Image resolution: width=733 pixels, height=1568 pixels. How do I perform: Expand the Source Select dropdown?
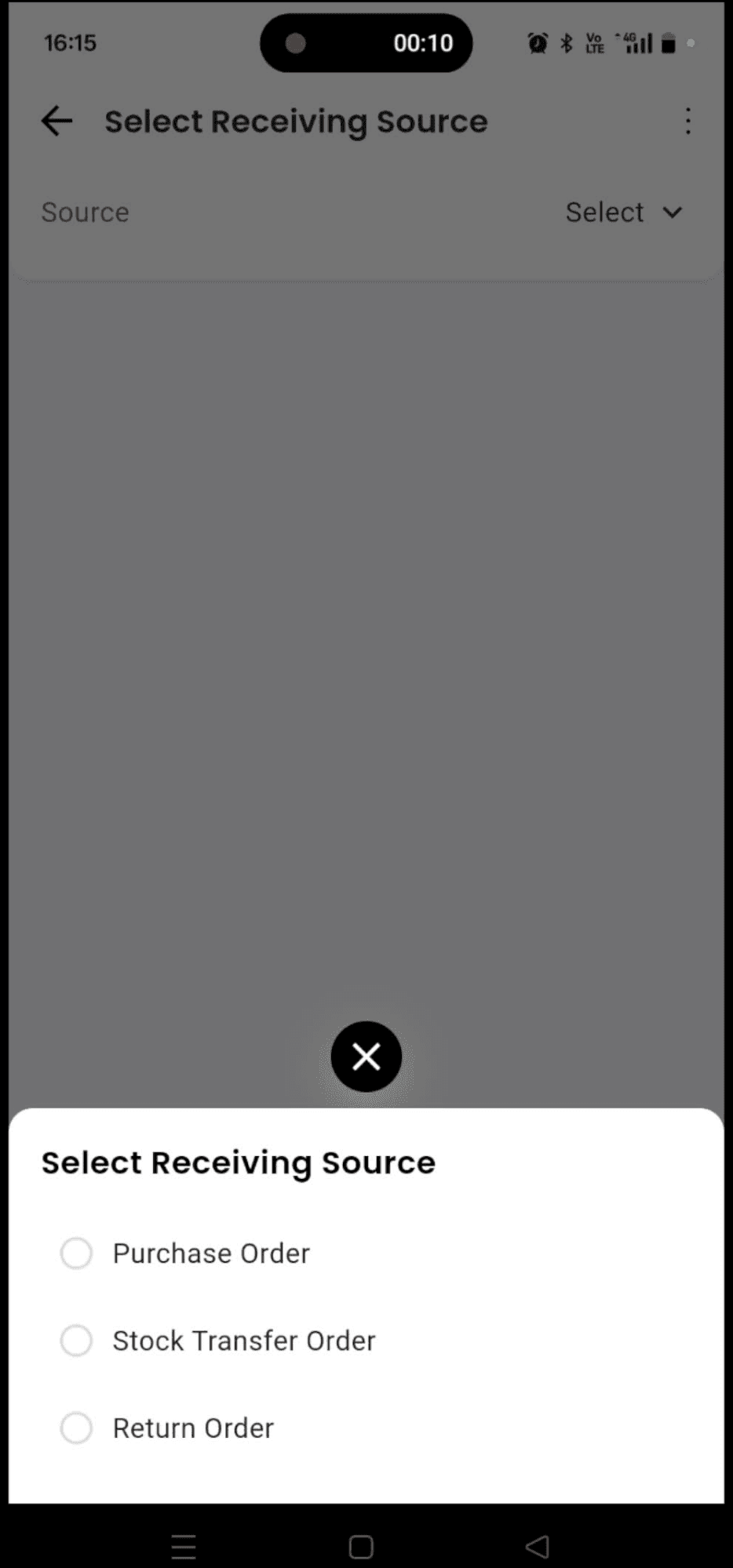[624, 213]
